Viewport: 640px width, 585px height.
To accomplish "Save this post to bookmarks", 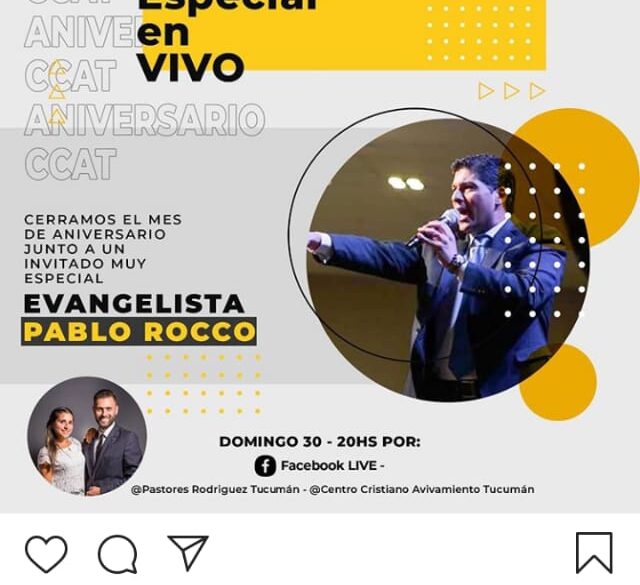I will click(594, 553).
